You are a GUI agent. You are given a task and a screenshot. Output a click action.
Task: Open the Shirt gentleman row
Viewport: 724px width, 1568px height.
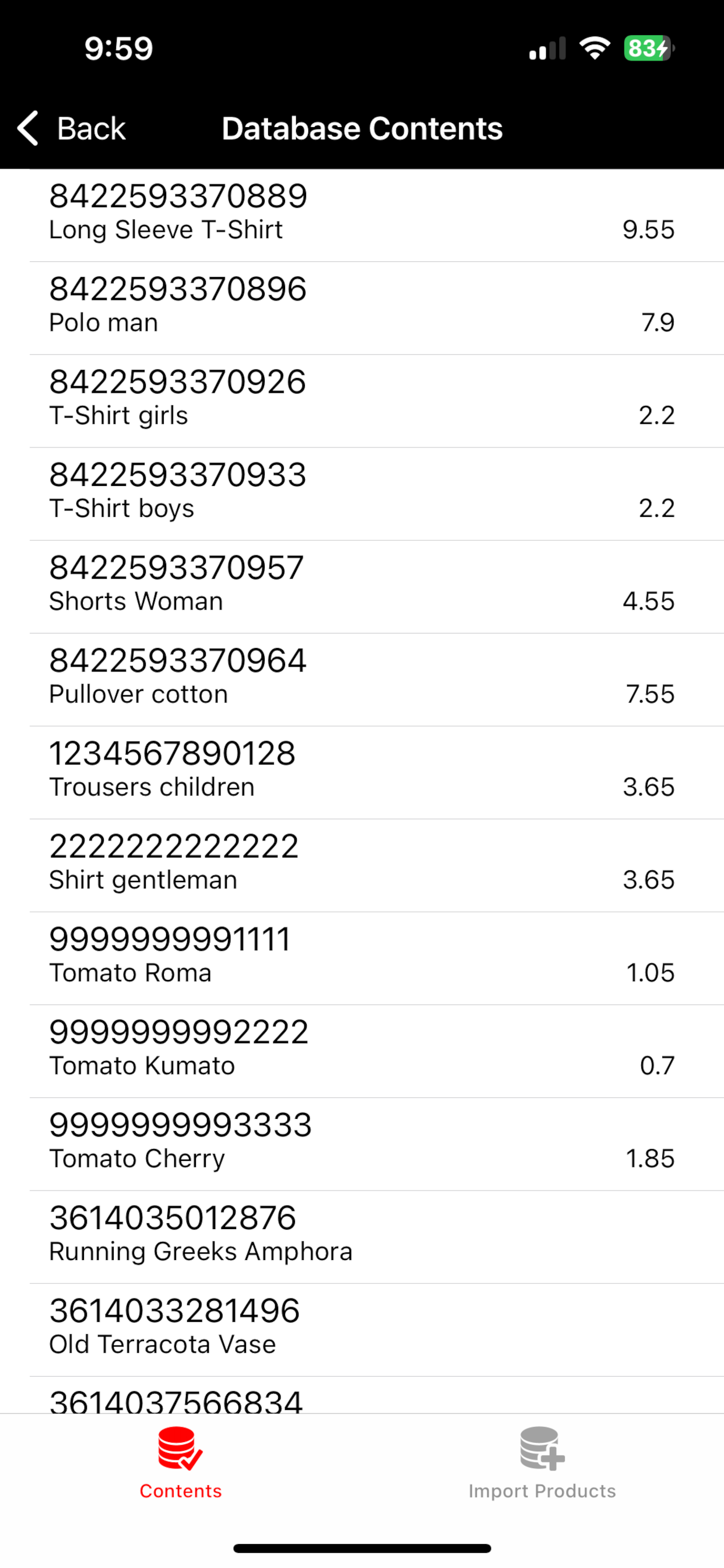coord(362,866)
